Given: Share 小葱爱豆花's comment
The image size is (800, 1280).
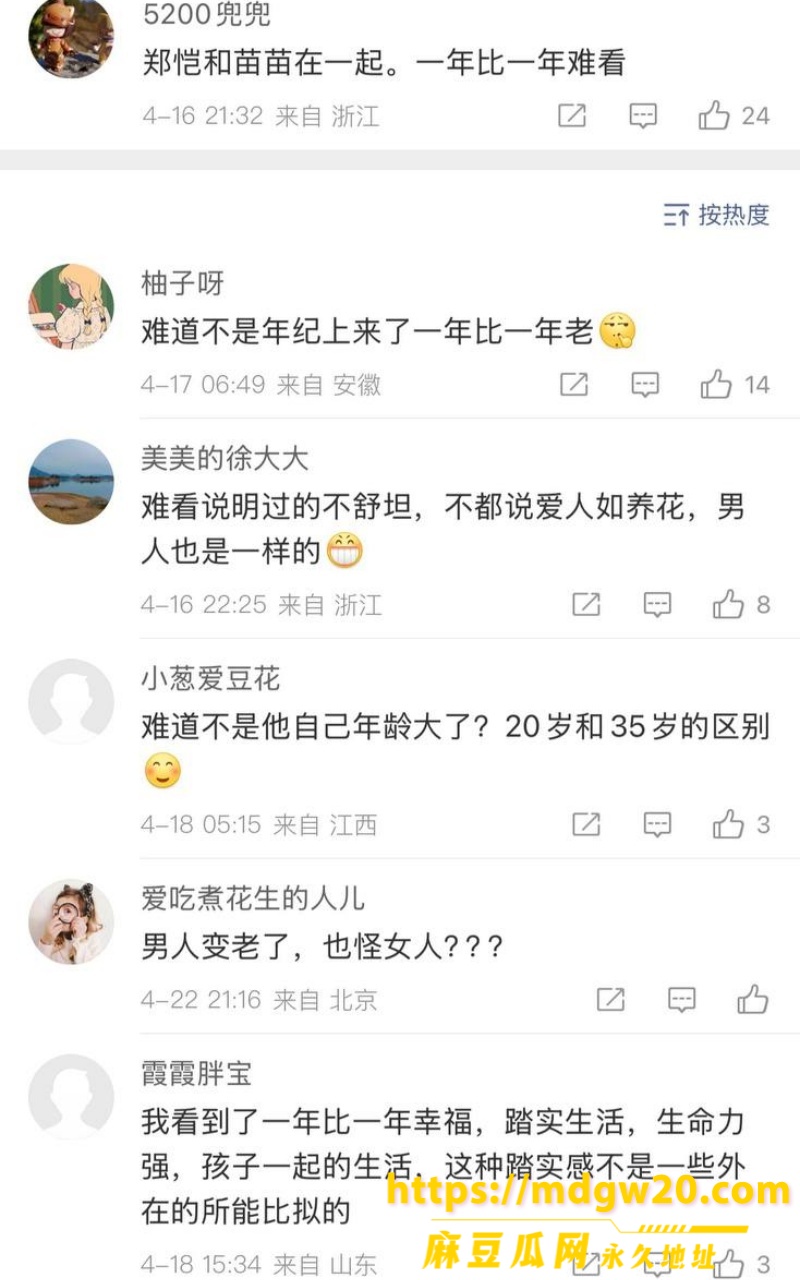Looking at the screenshot, I should [586, 824].
